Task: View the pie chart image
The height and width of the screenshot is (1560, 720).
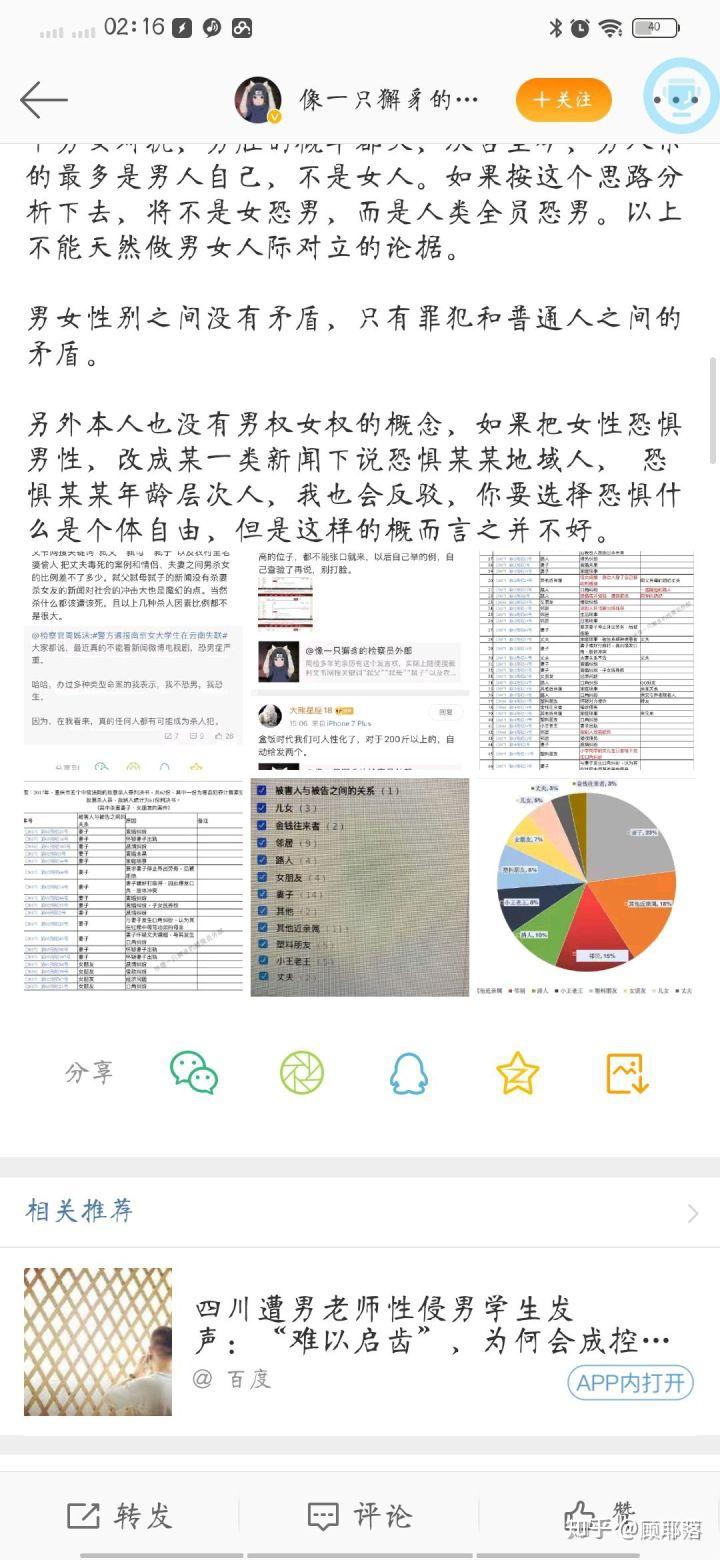Action: (585, 885)
